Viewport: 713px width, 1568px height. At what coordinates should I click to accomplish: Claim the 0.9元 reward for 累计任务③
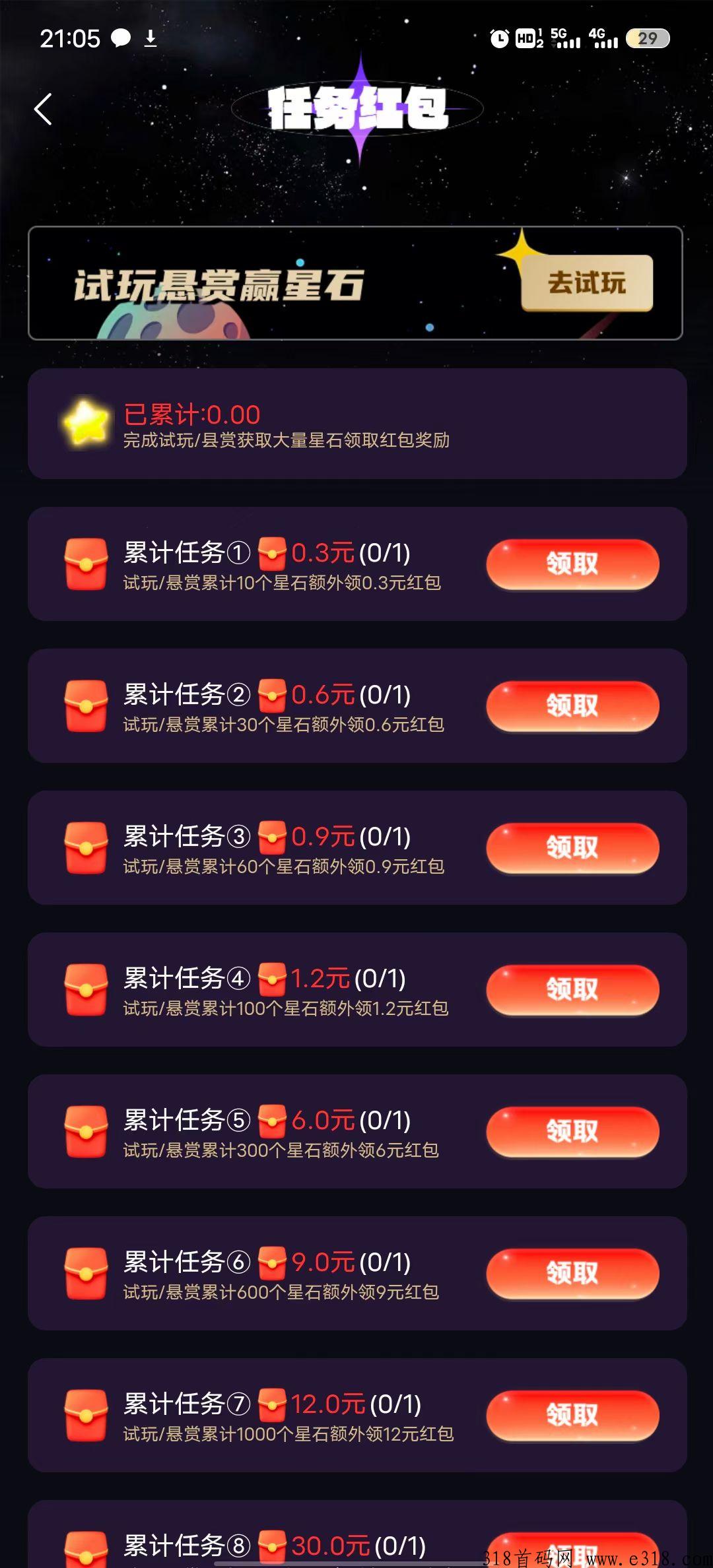572,848
